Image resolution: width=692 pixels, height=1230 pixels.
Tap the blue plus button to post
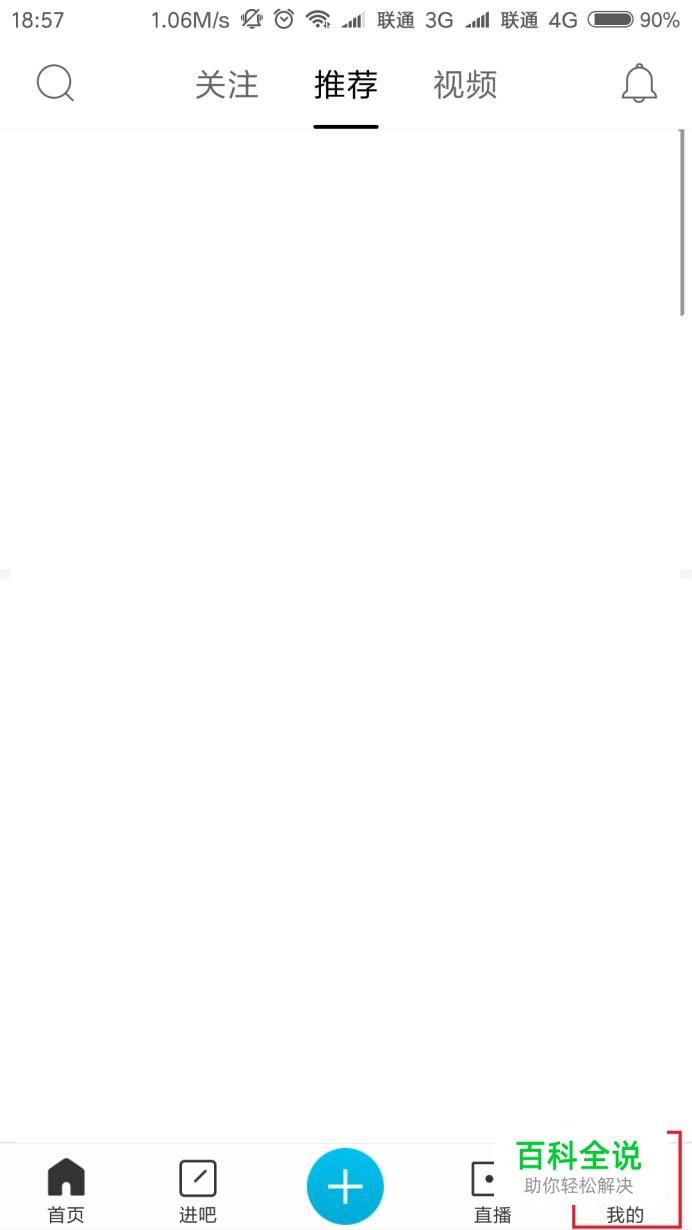click(345, 1187)
